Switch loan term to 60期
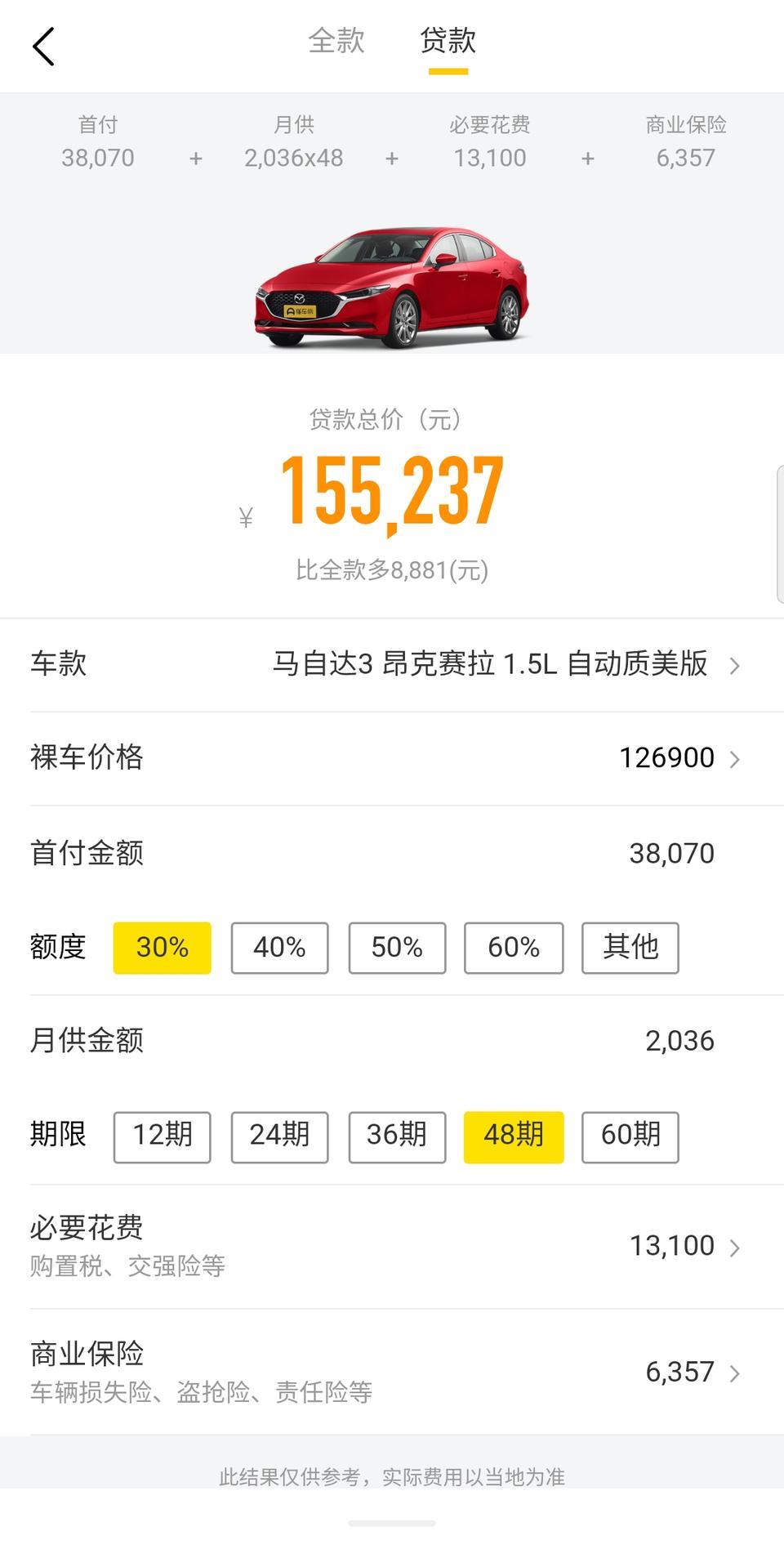 [x=630, y=1136]
